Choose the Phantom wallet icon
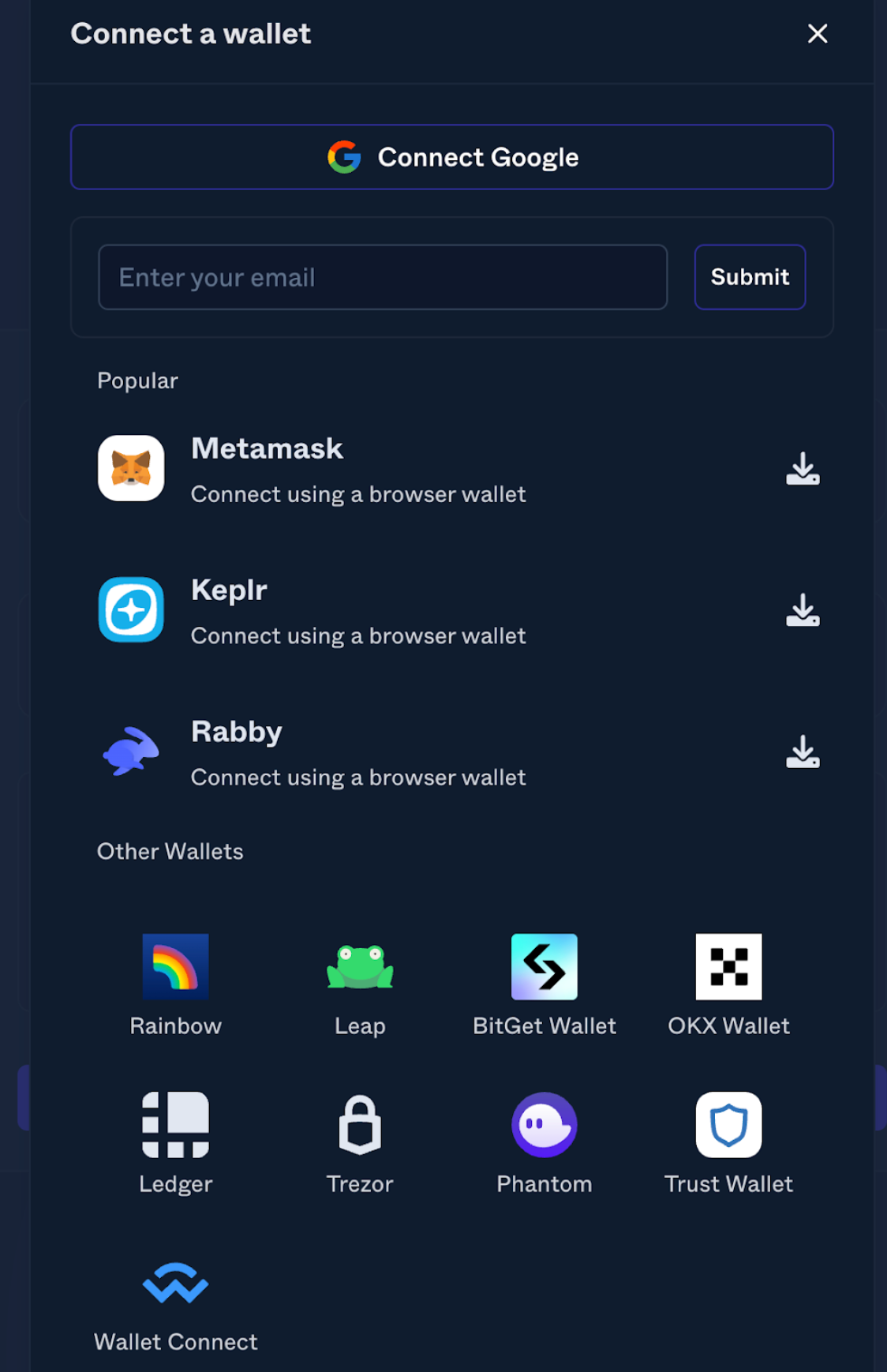This screenshot has height=1372, width=887. [x=545, y=1123]
